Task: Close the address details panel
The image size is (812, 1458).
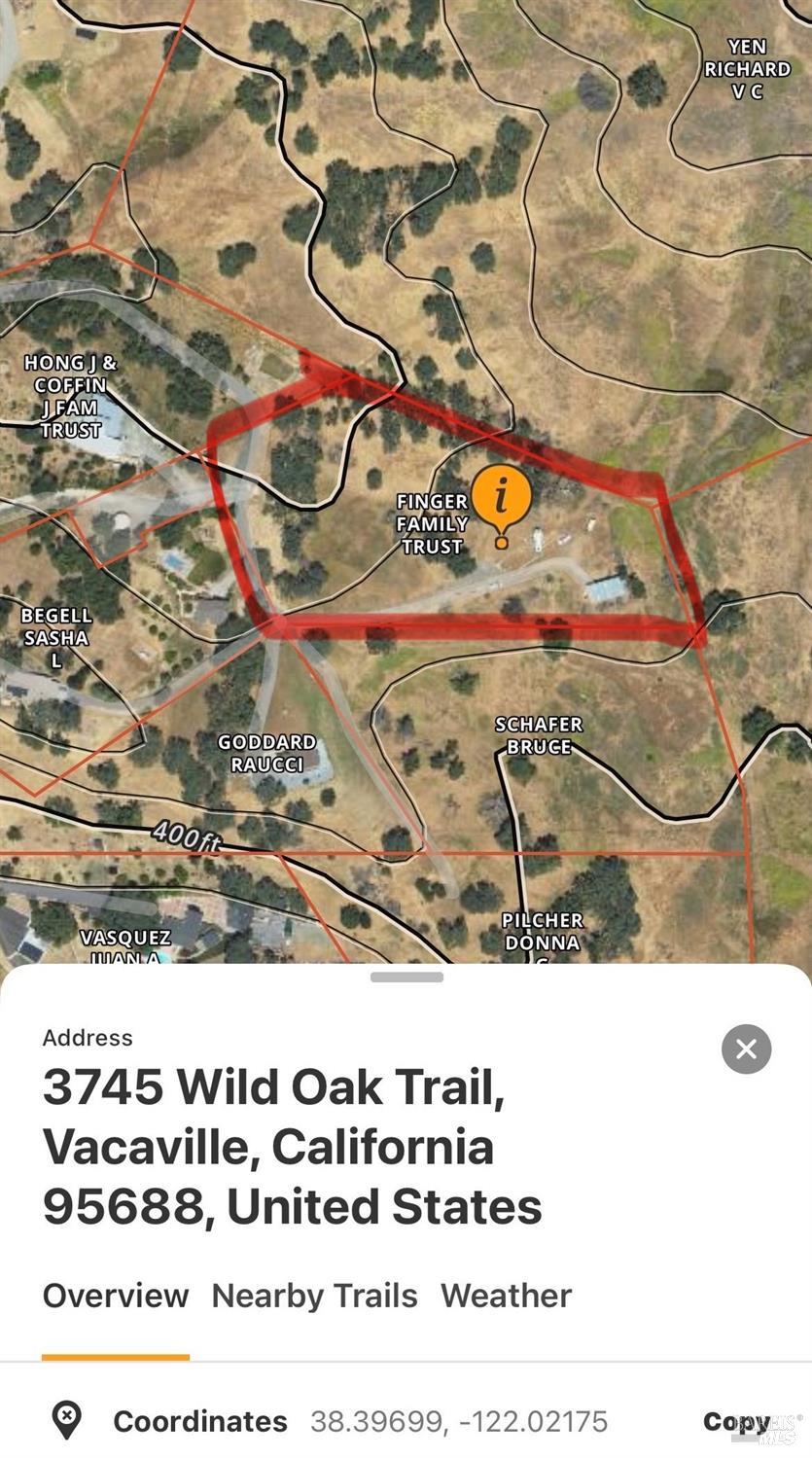Action: point(746,1049)
